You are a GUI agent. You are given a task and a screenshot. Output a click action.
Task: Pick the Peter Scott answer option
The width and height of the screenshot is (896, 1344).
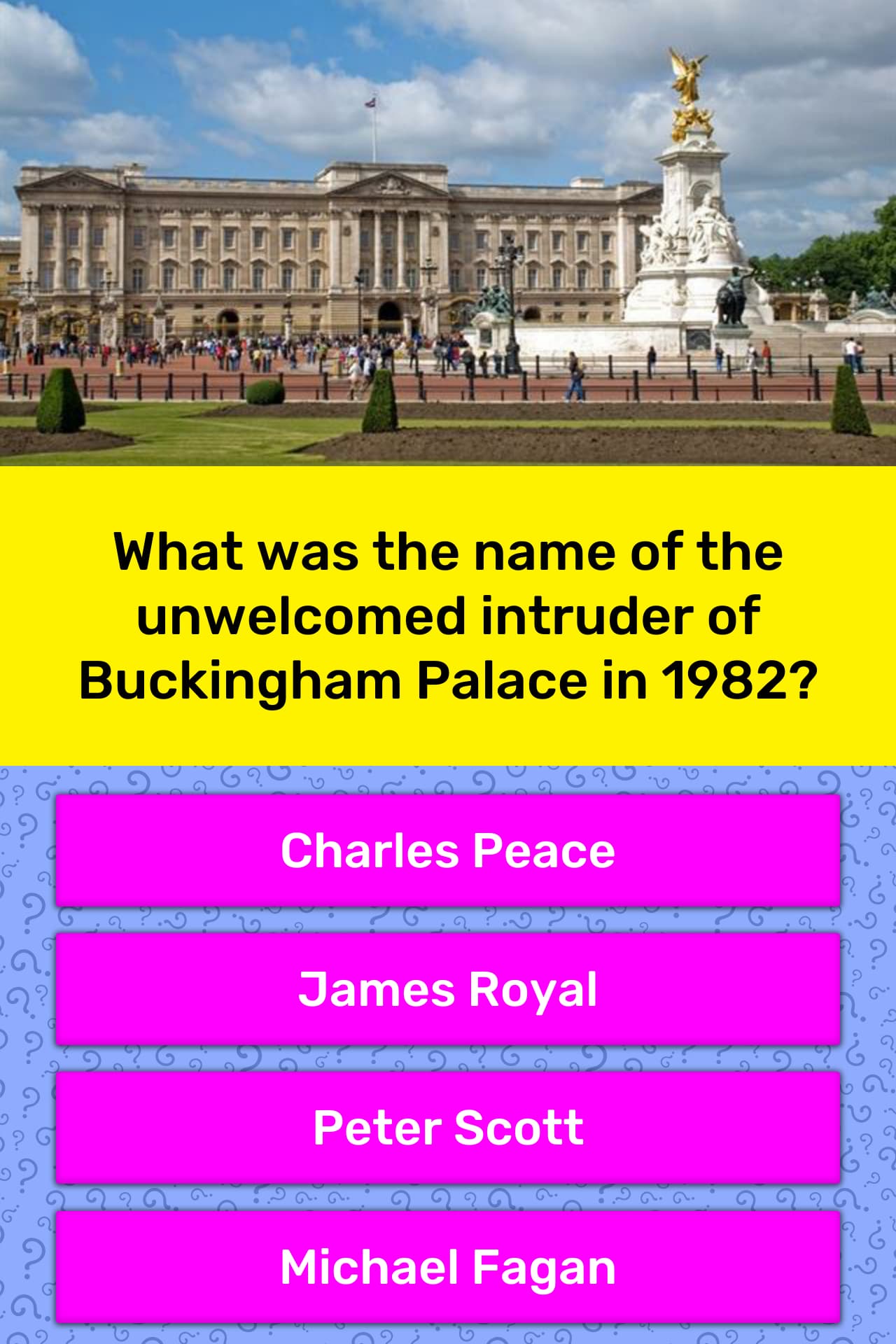(448, 1128)
